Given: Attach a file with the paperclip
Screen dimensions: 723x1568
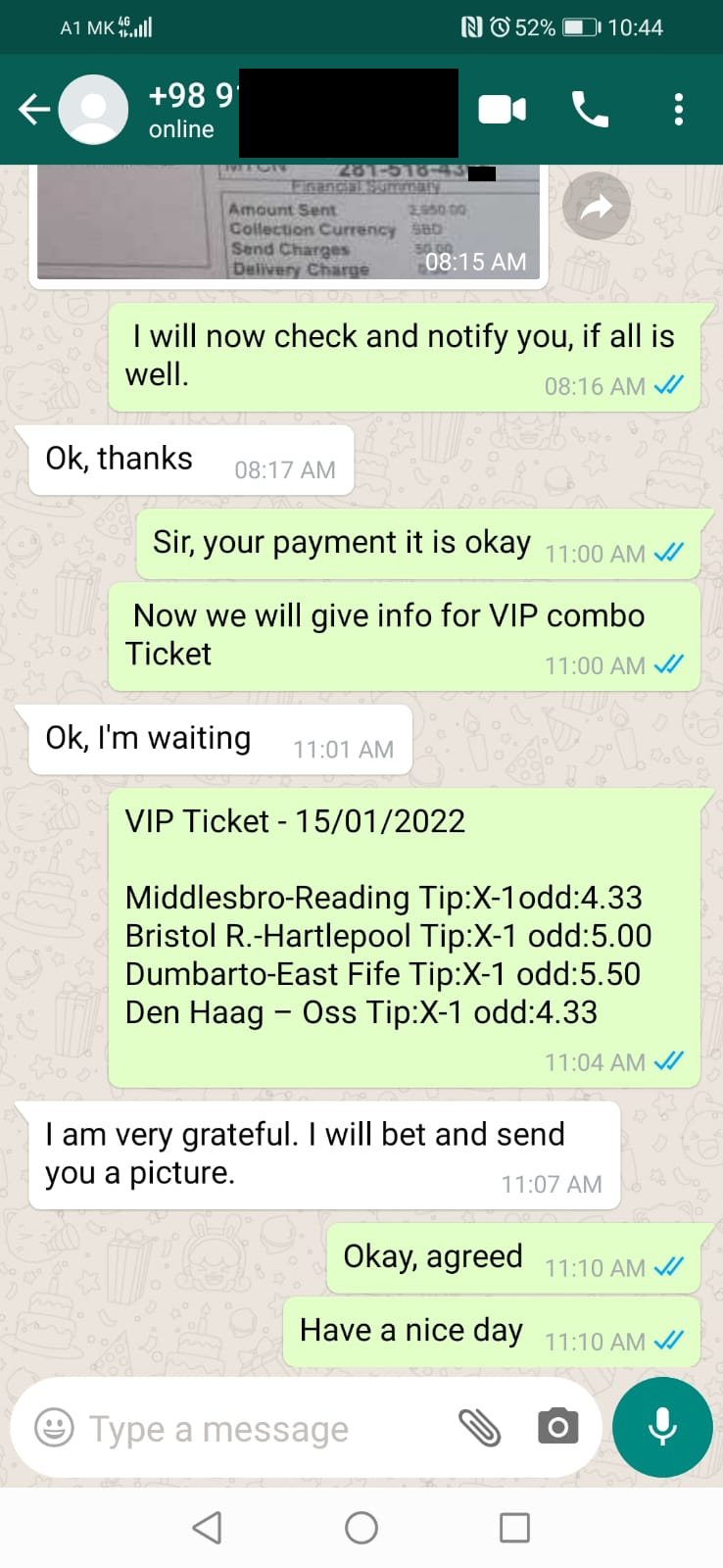Looking at the screenshot, I should 480,1428.
